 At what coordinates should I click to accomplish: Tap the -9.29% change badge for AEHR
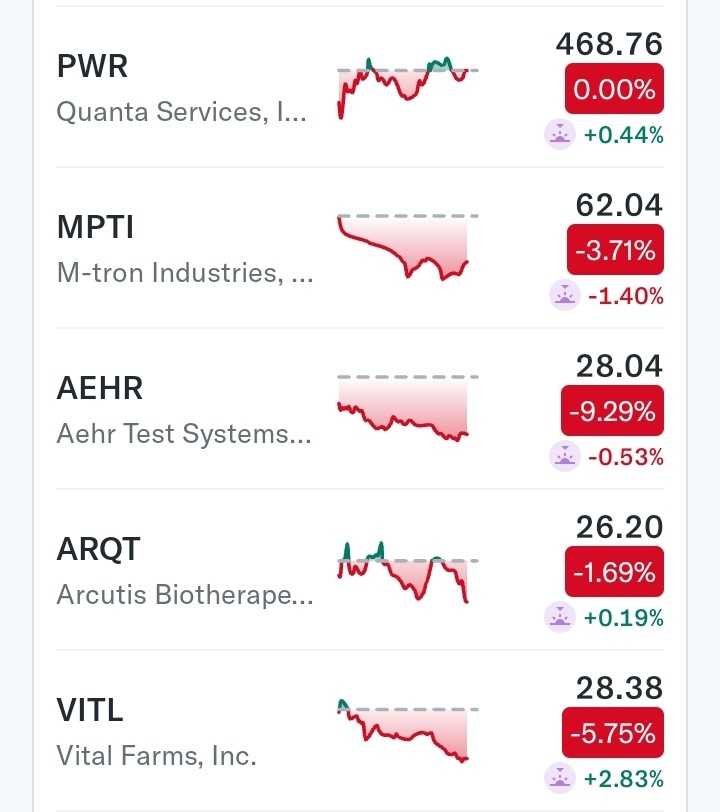pos(612,411)
